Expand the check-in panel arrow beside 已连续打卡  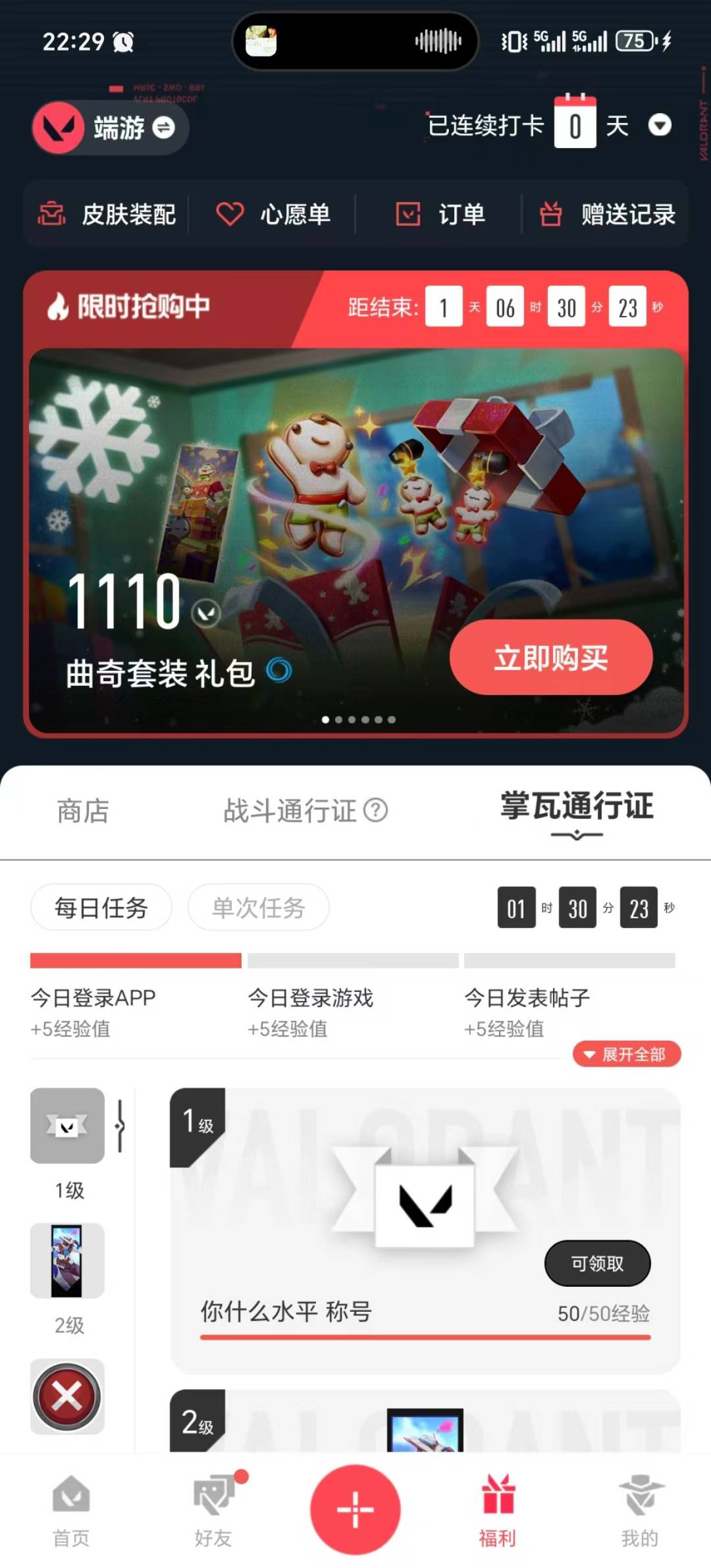click(660, 125)
